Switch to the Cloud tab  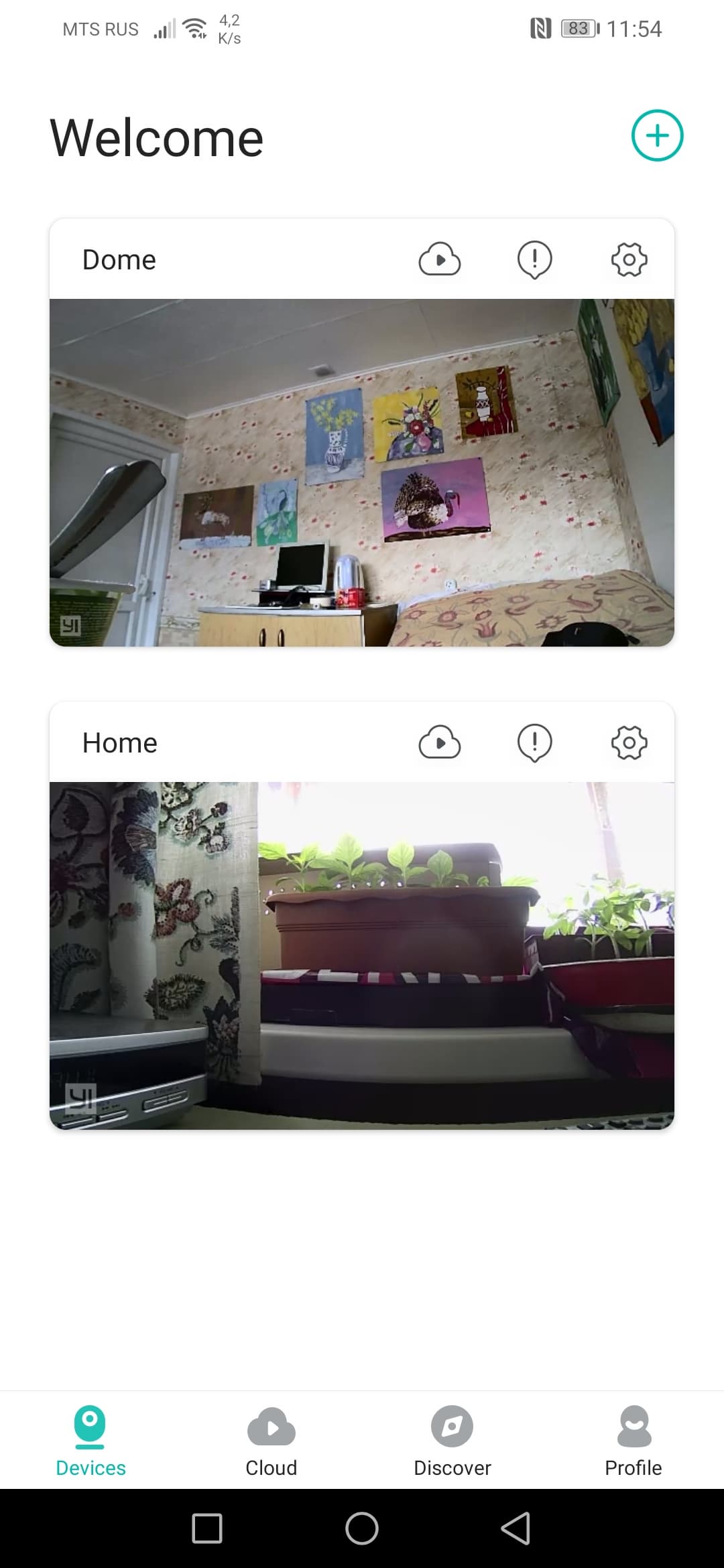click(271, 1441)
